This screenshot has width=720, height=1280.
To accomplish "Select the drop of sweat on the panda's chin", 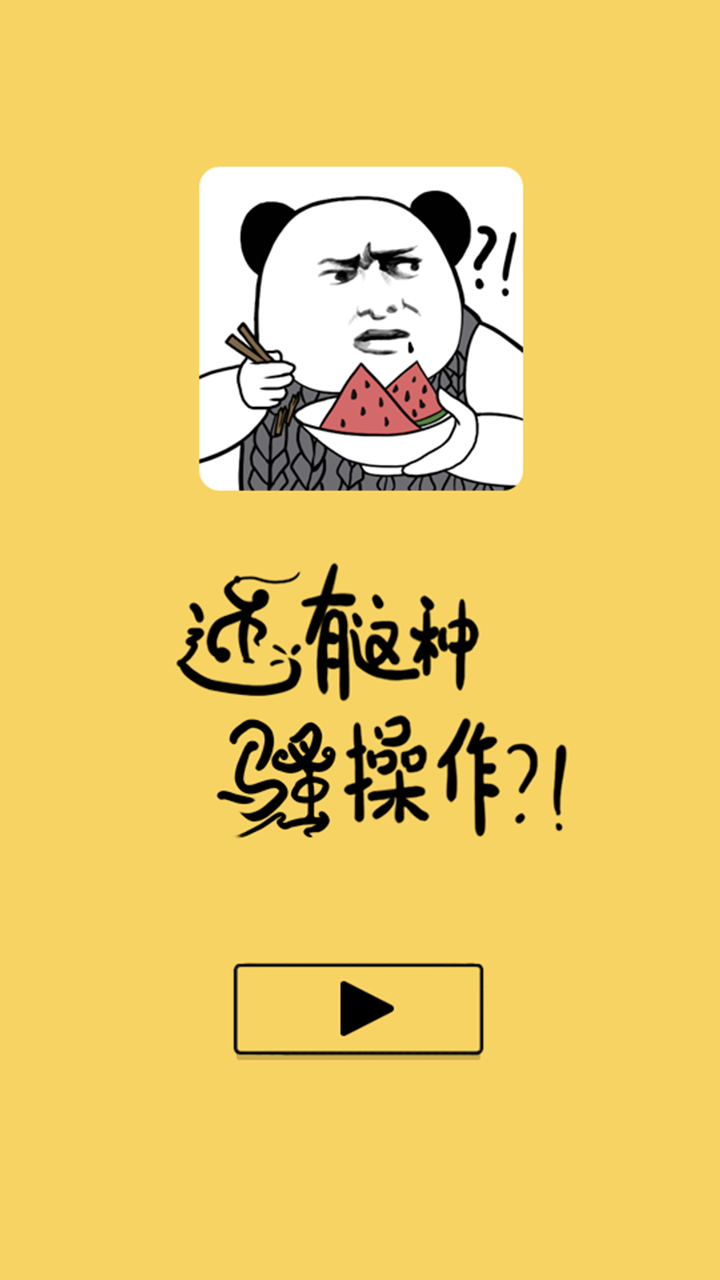I will 412,345.
